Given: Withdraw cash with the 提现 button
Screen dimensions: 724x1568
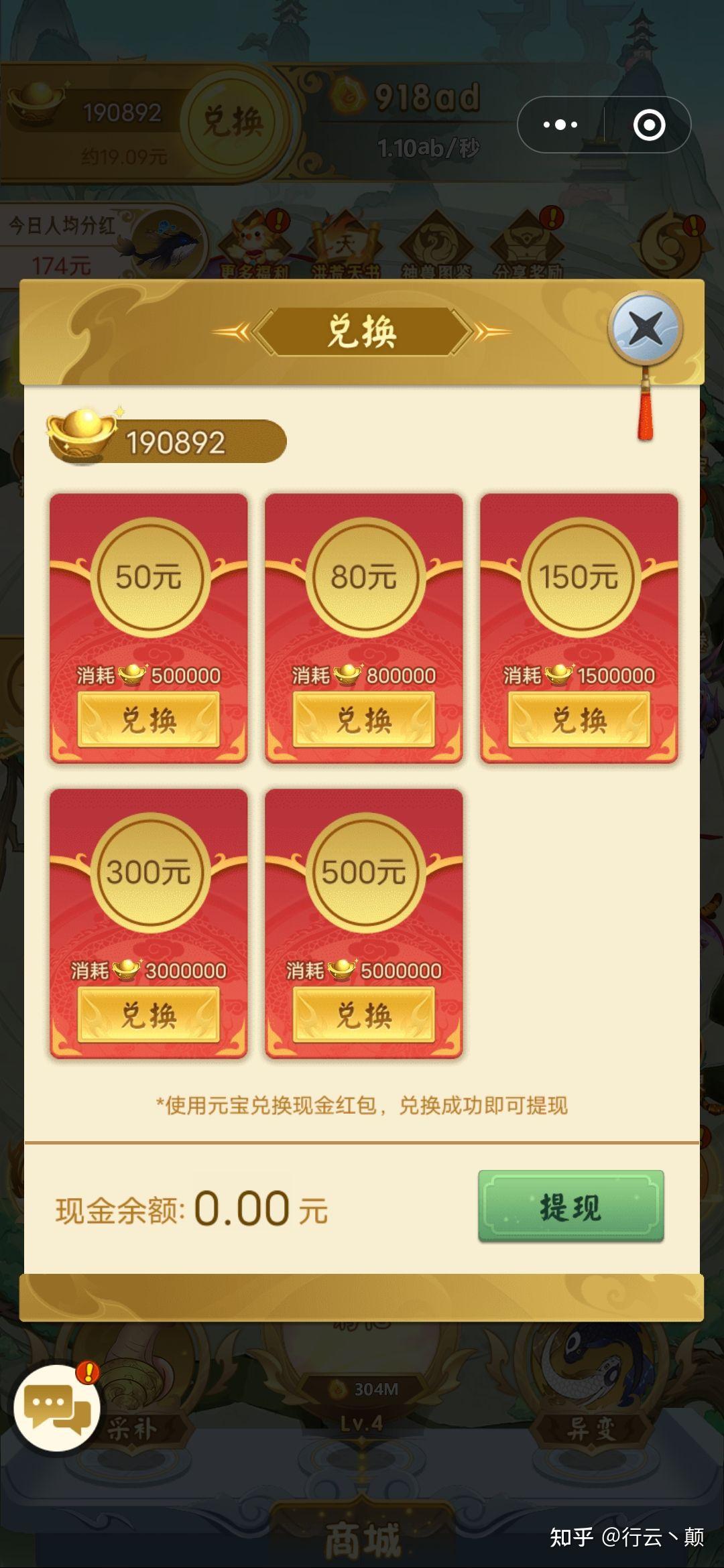Looking at the screenshot, I should pyautogui.click(x=570, y=1206).
